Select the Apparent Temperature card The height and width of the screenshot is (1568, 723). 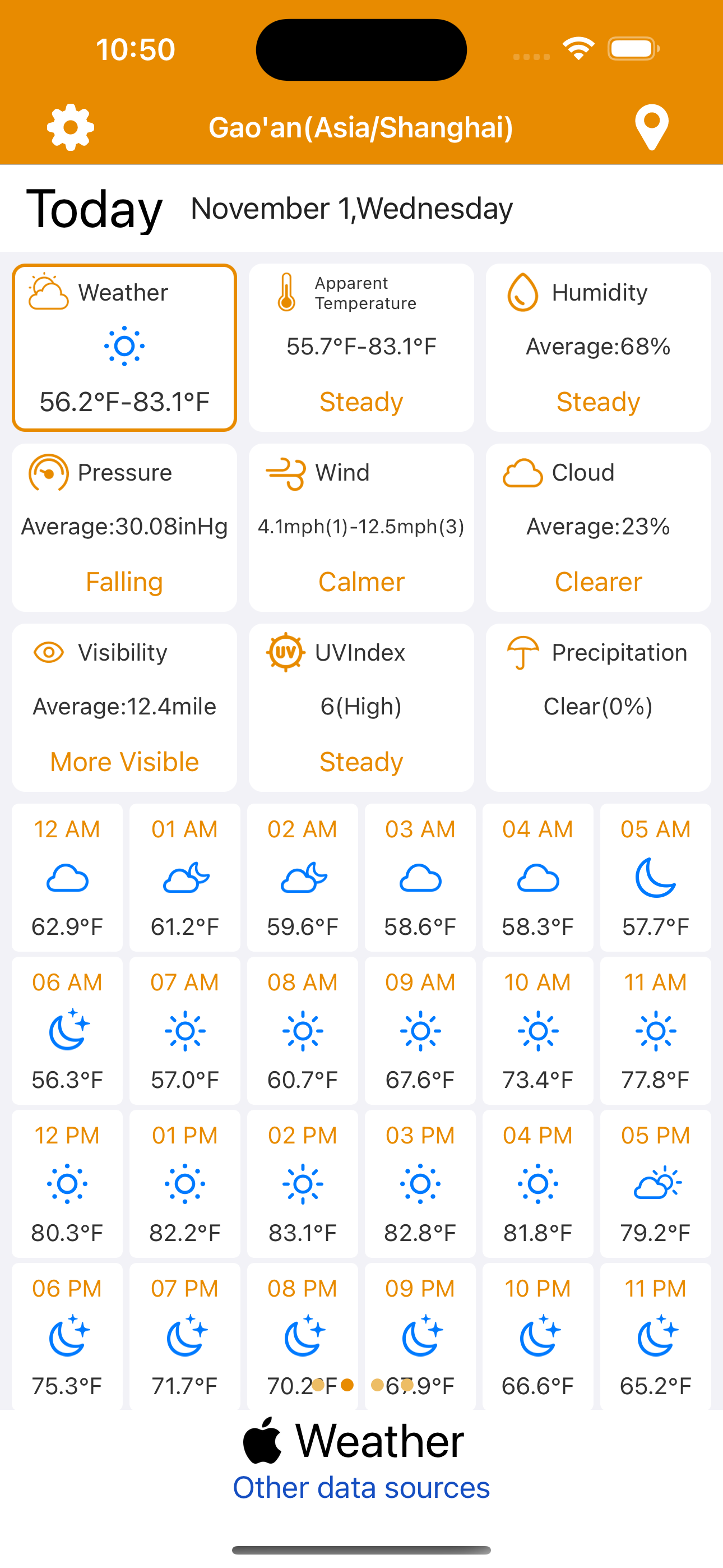361,348
